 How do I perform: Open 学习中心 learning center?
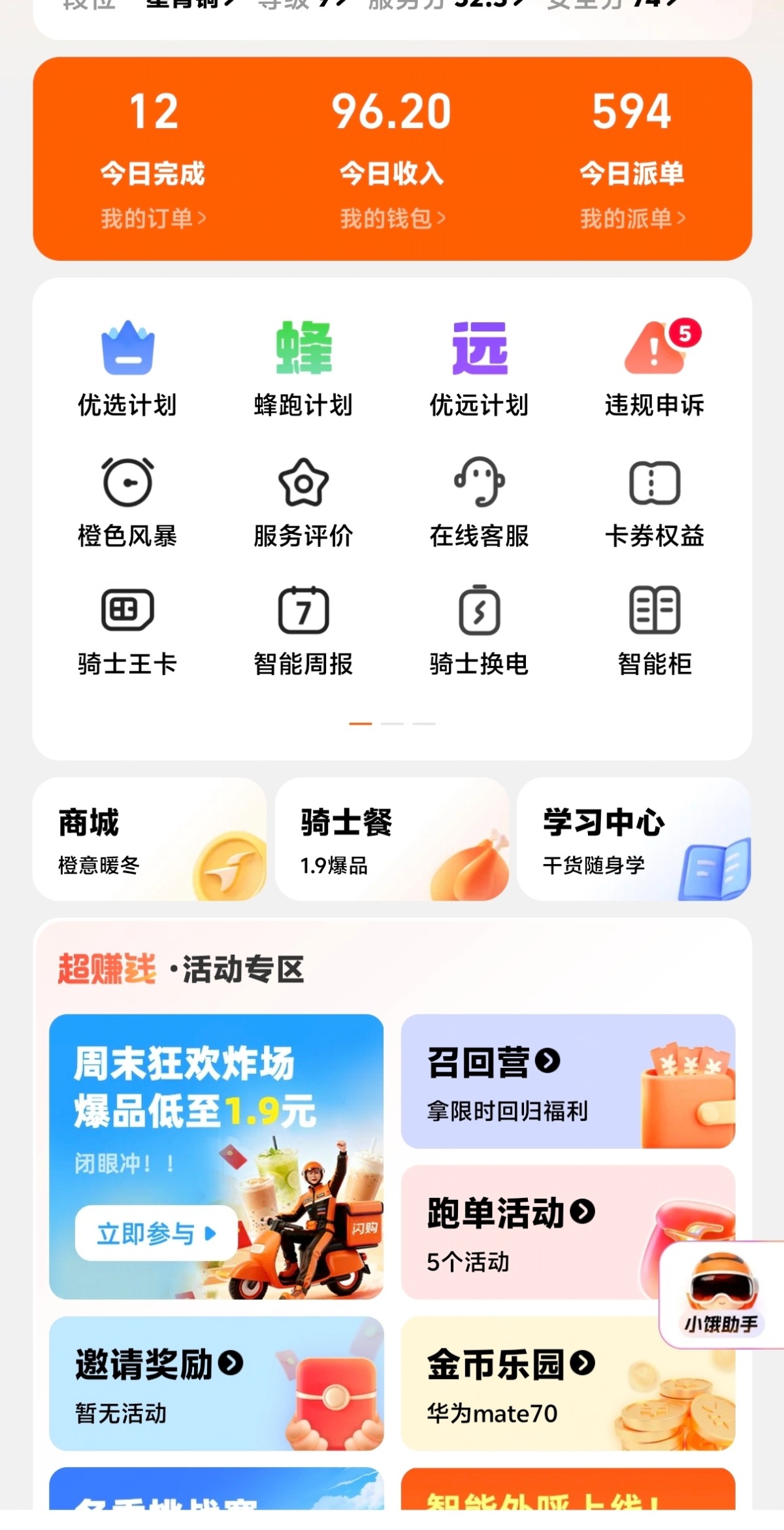click(634, 839)
